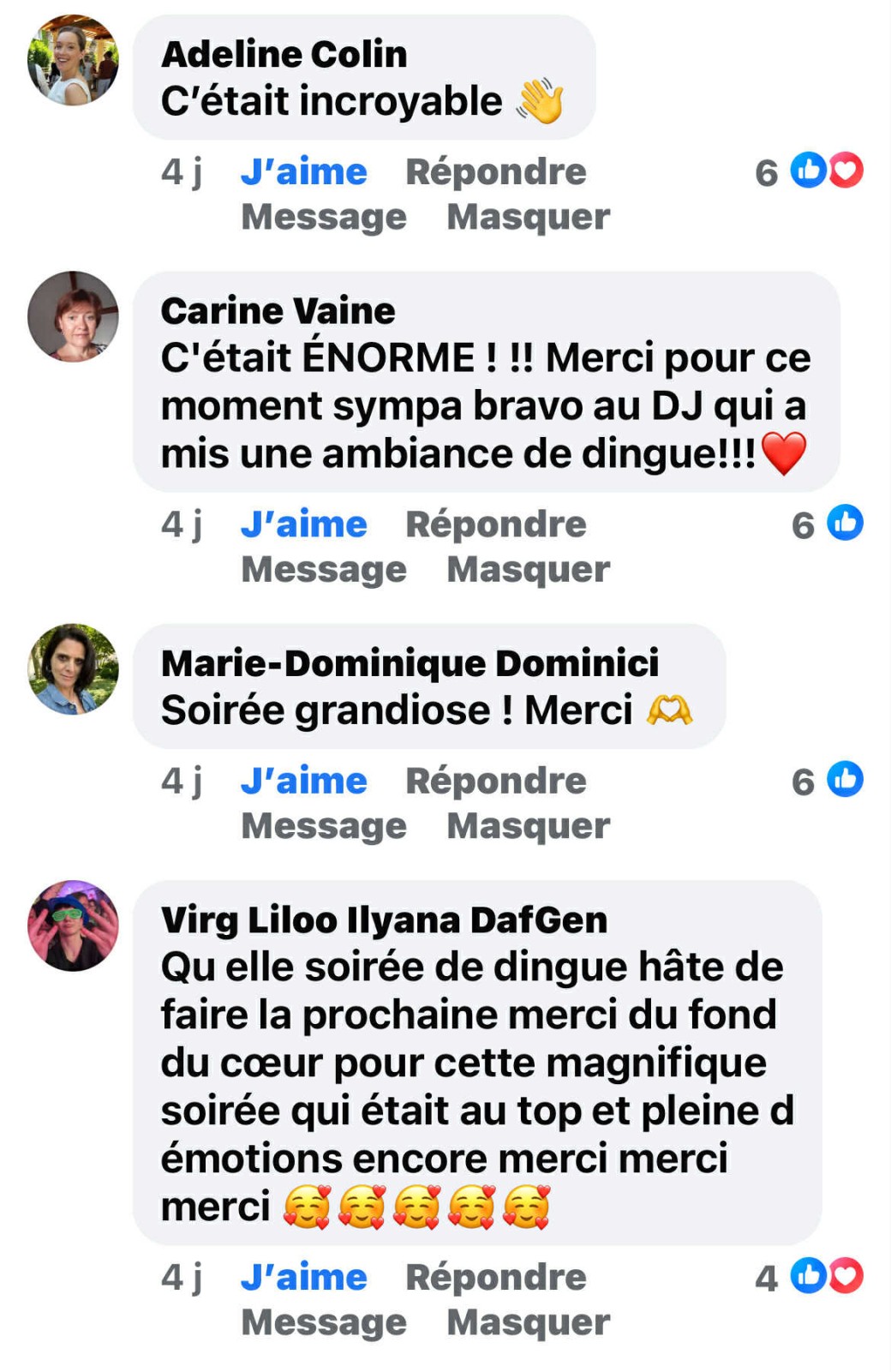Like Virg Liloo Ilyana DafGen's comment
Image resolution: width=891 pixels, height=1372 pixels.
click(x=303, y=1278)
